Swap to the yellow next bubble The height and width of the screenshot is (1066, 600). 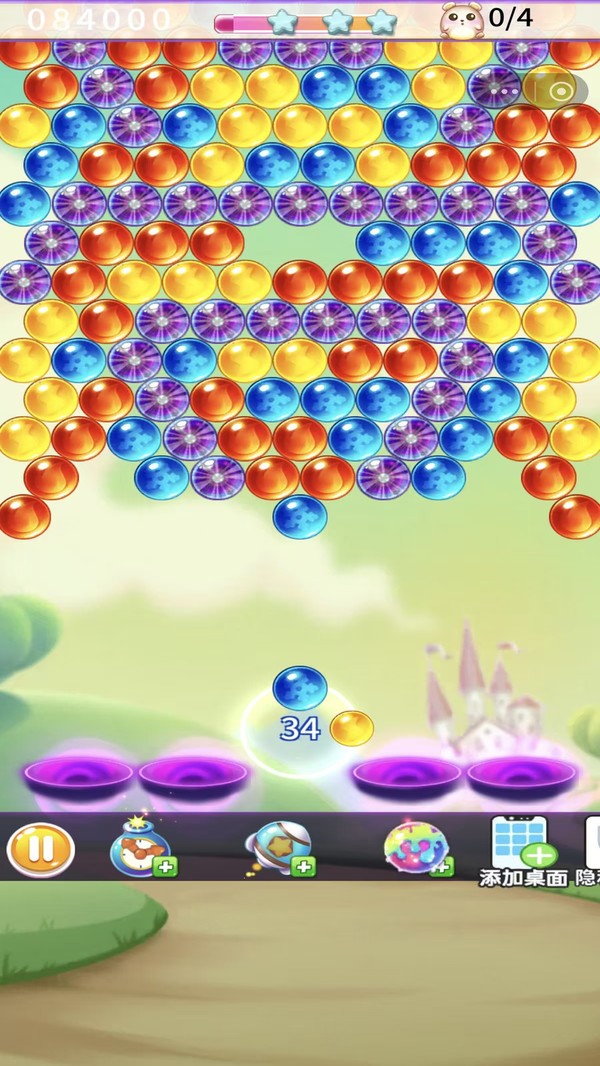click(x=351, y=728)
